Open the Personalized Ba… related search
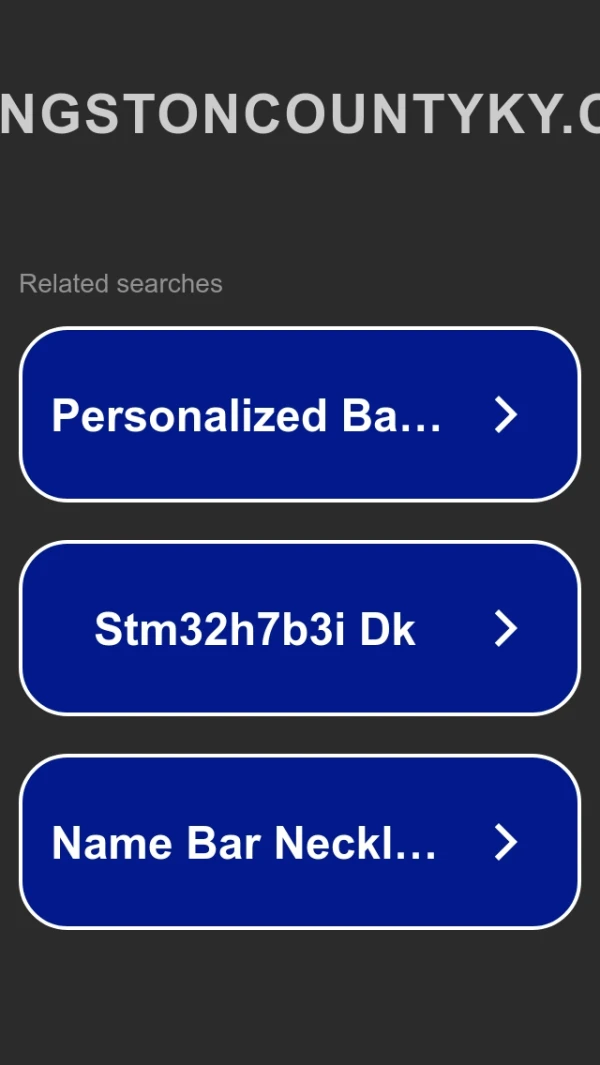The height and width of the screenshot is (1065, 600). click(x=299, y=414)
